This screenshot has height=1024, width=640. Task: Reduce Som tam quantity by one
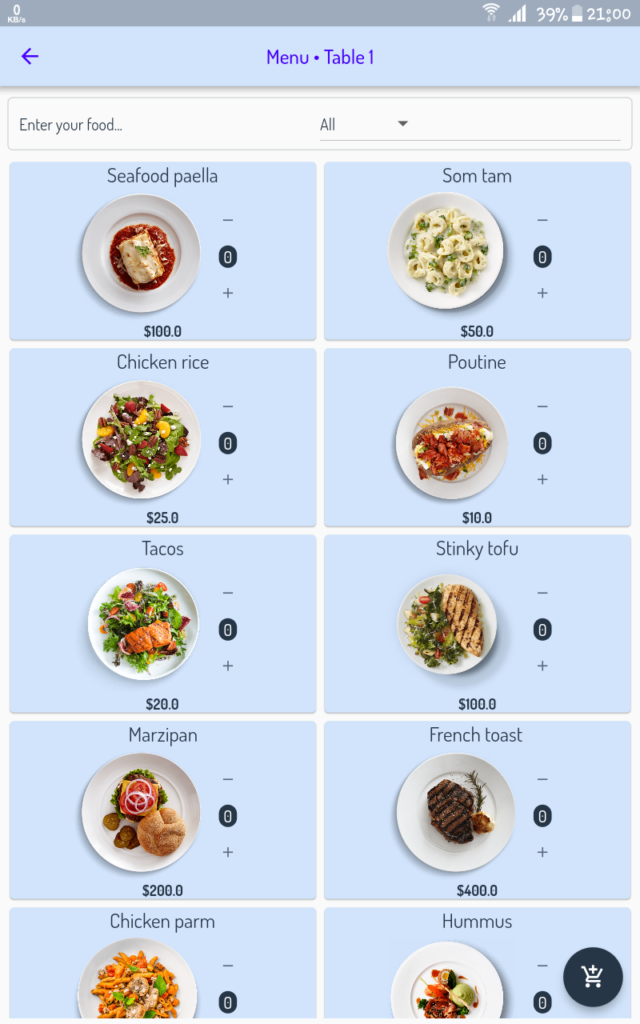pyautogui.click(x=542, y=220)
